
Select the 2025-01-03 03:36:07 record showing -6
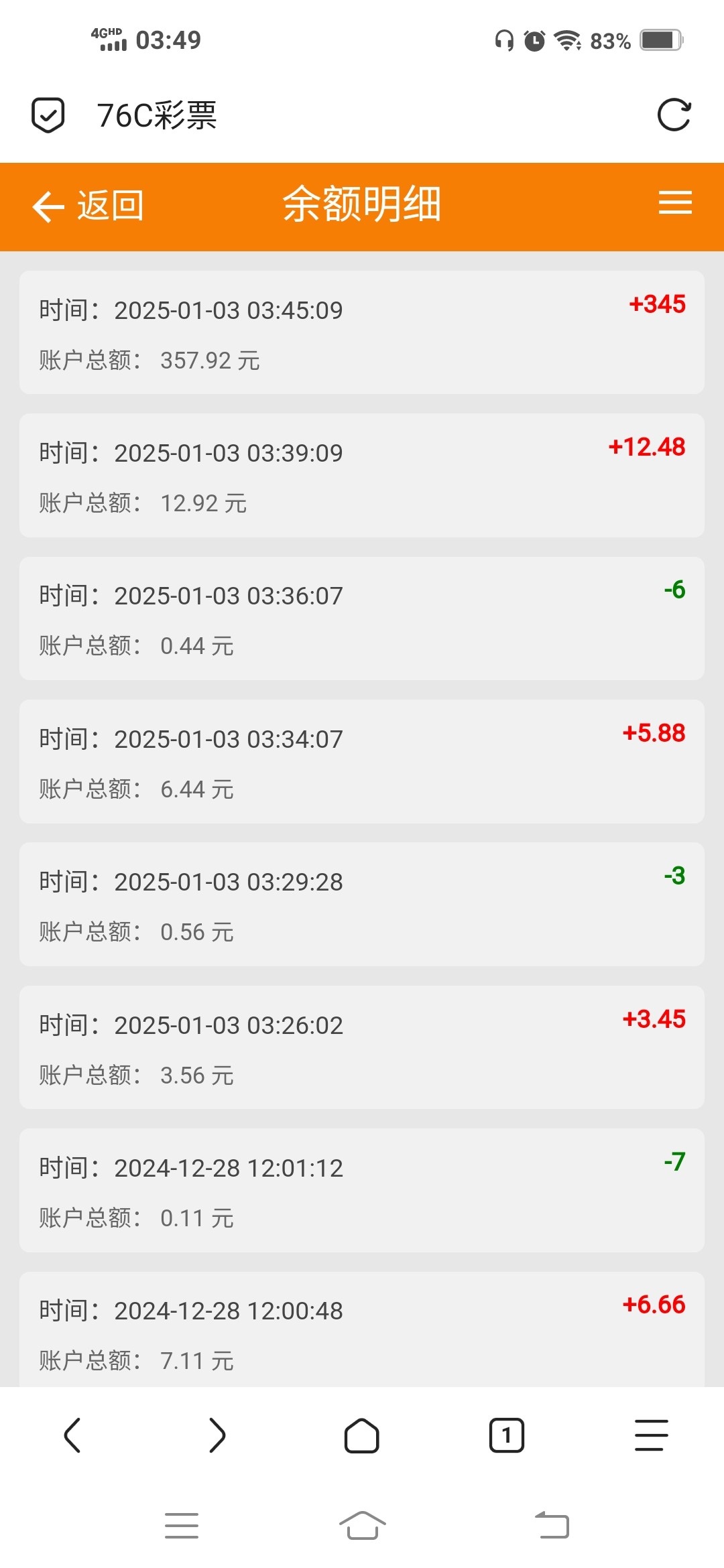click(362, 618)
